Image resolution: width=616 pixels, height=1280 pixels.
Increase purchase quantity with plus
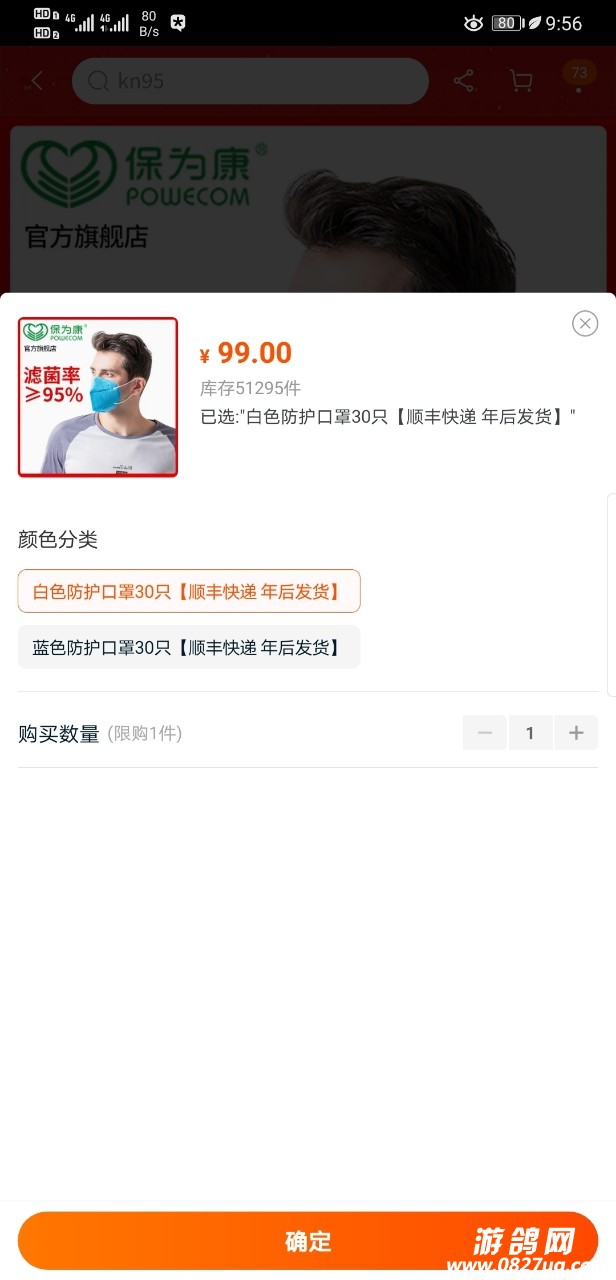(x=576, y=733)
